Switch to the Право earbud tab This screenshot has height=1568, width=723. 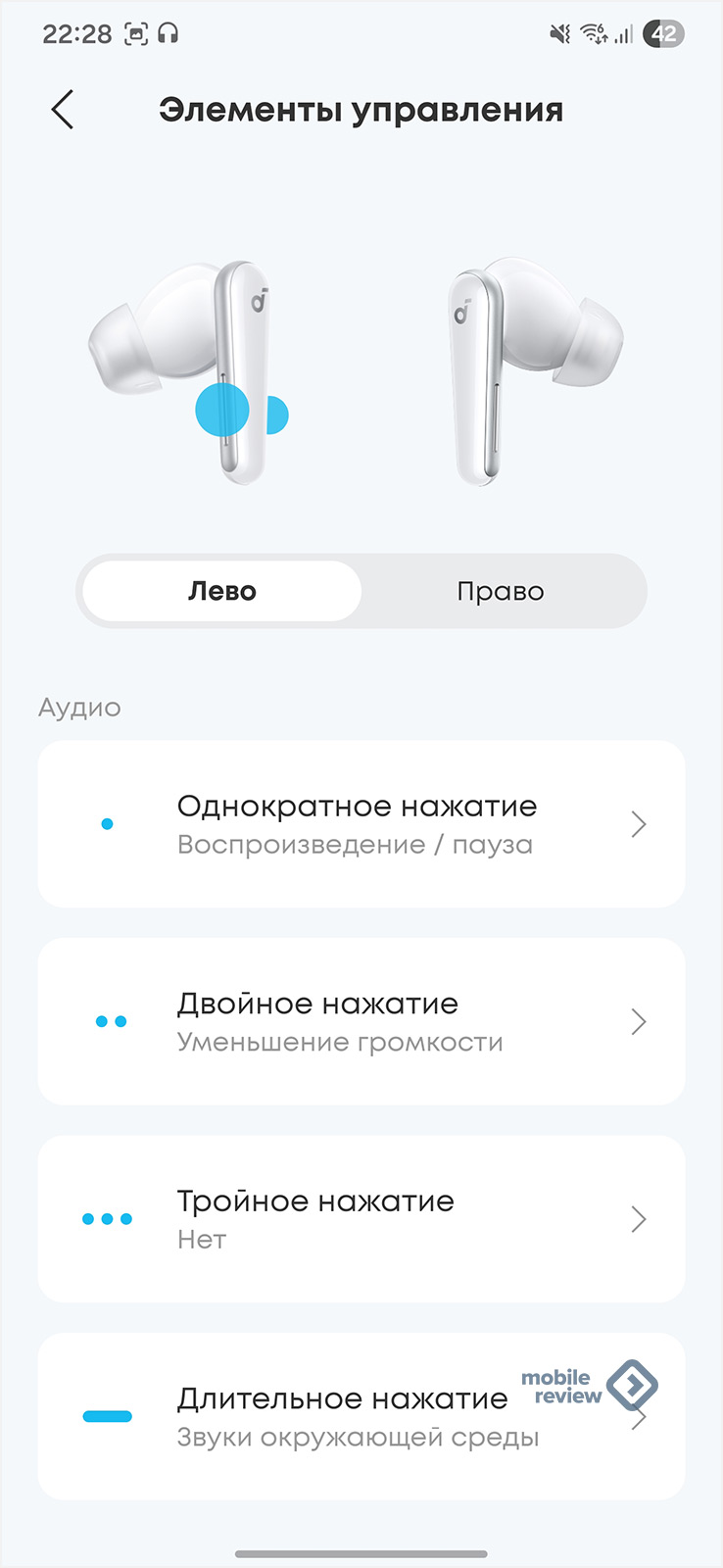[501, 591]
